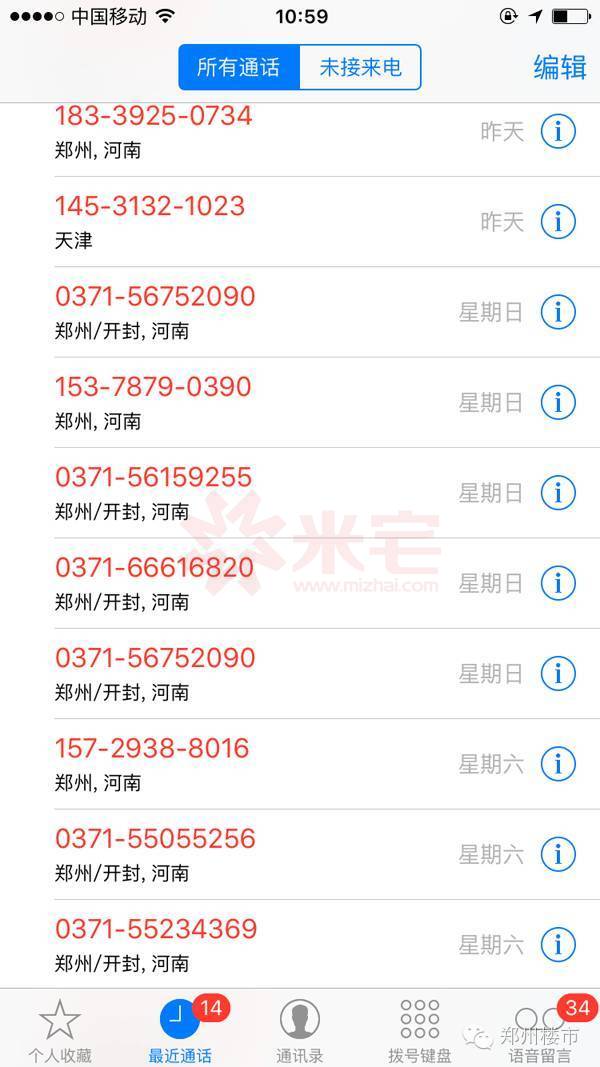Call back 145-3132-1023 from 天津

coord(300,222)
